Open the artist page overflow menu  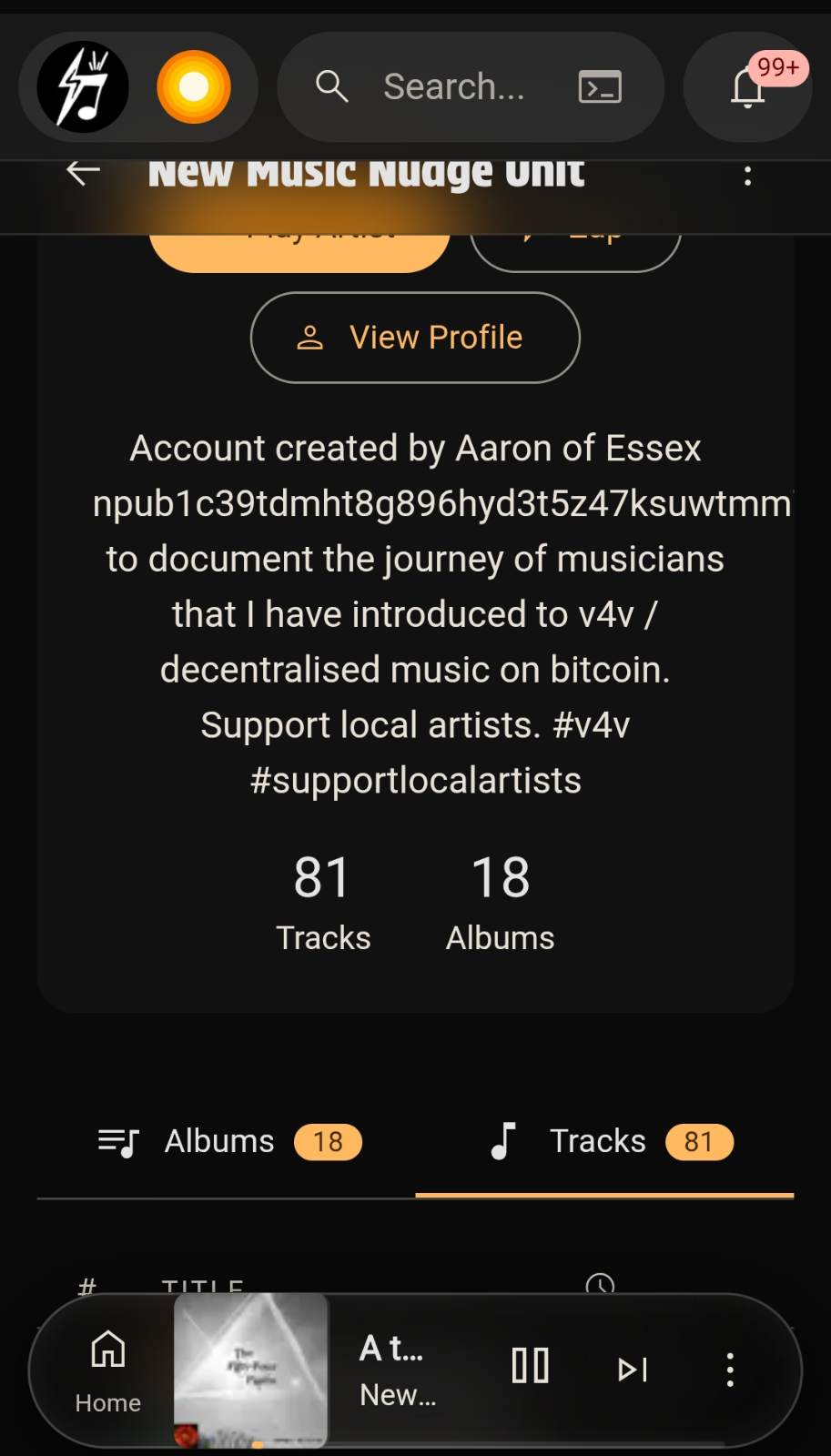[x=747, y=176]
